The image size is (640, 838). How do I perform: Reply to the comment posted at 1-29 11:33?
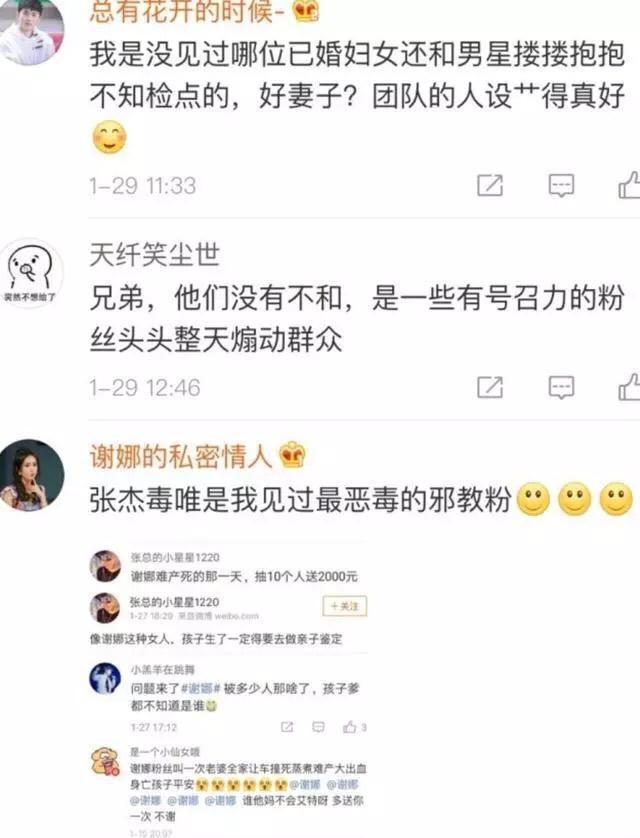point(562,185)
